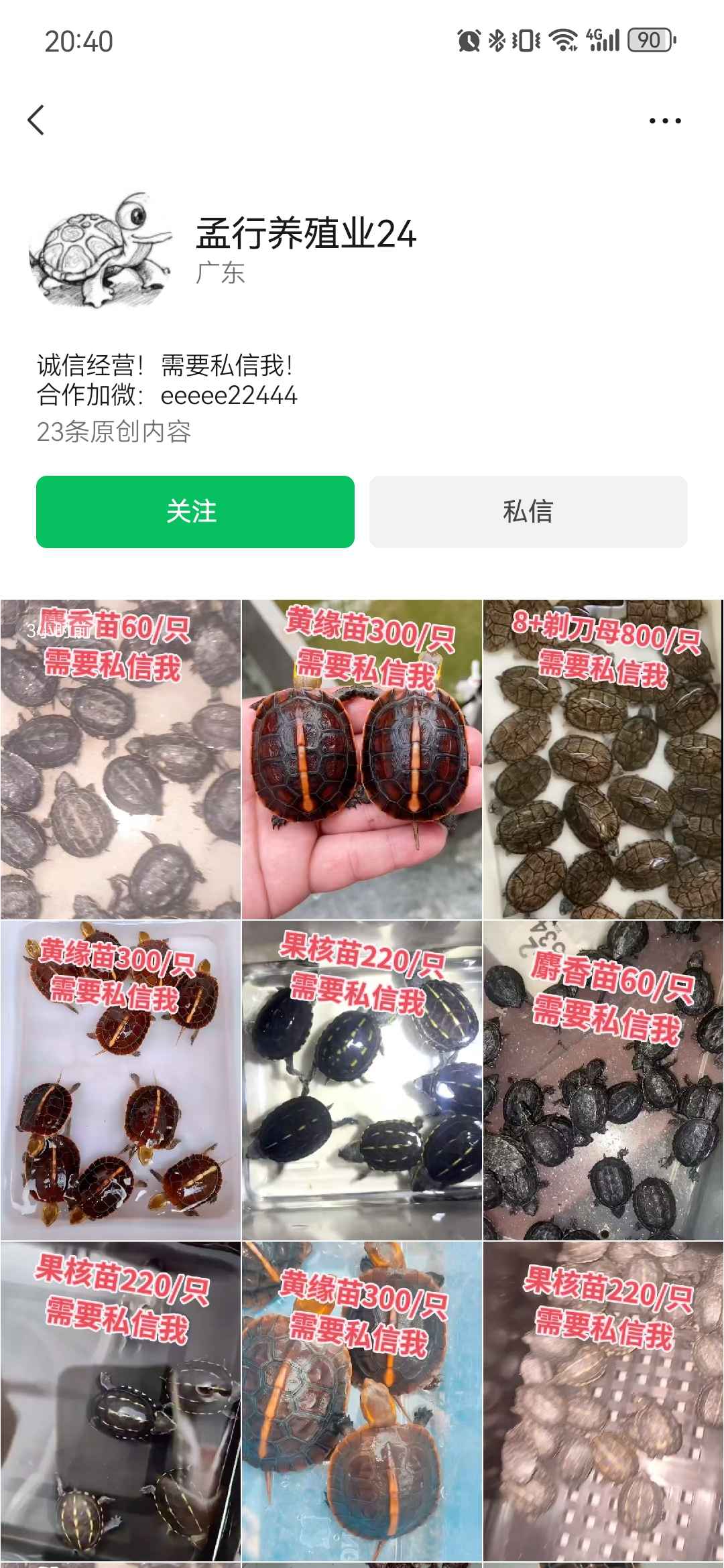The height and width of the screenshot is (1568, 724).
Task: Follow 孟行养殖业24 with the 关注 button
Action: [x=195, y=512]
